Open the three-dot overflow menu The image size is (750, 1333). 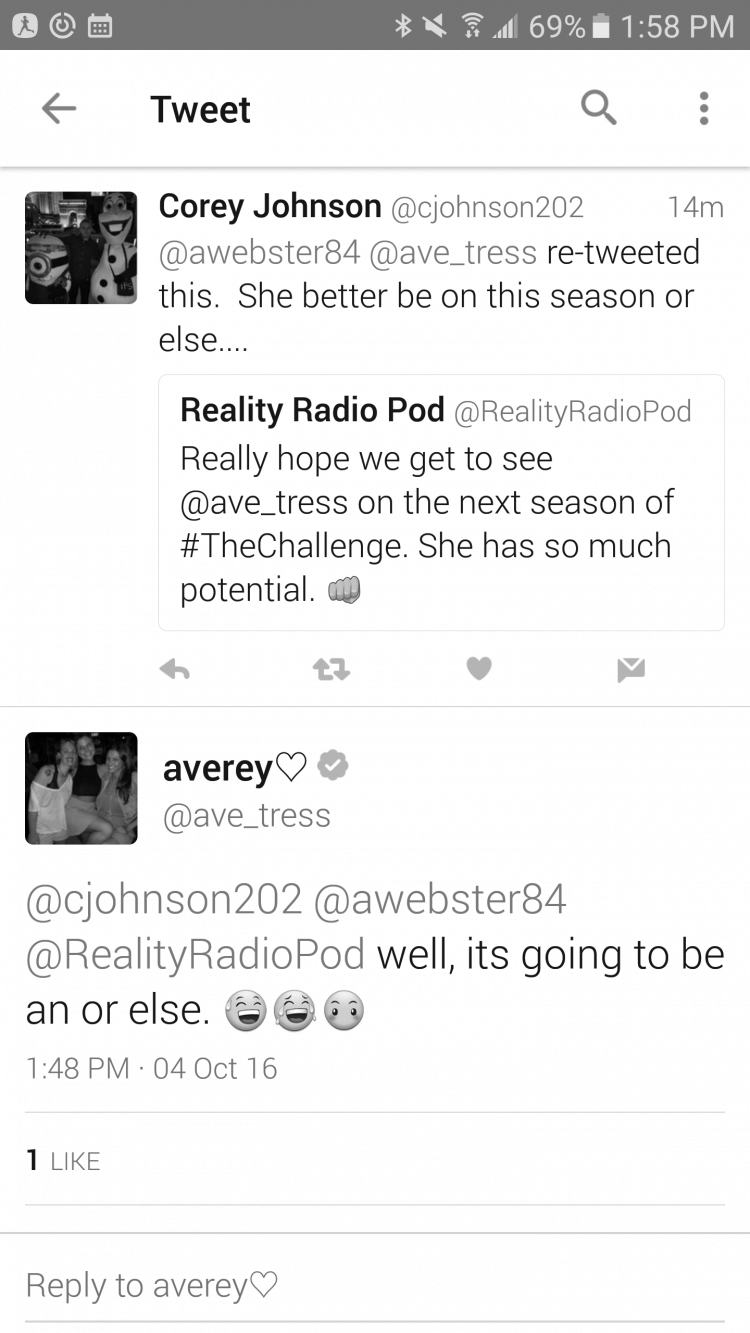[704, 108]
